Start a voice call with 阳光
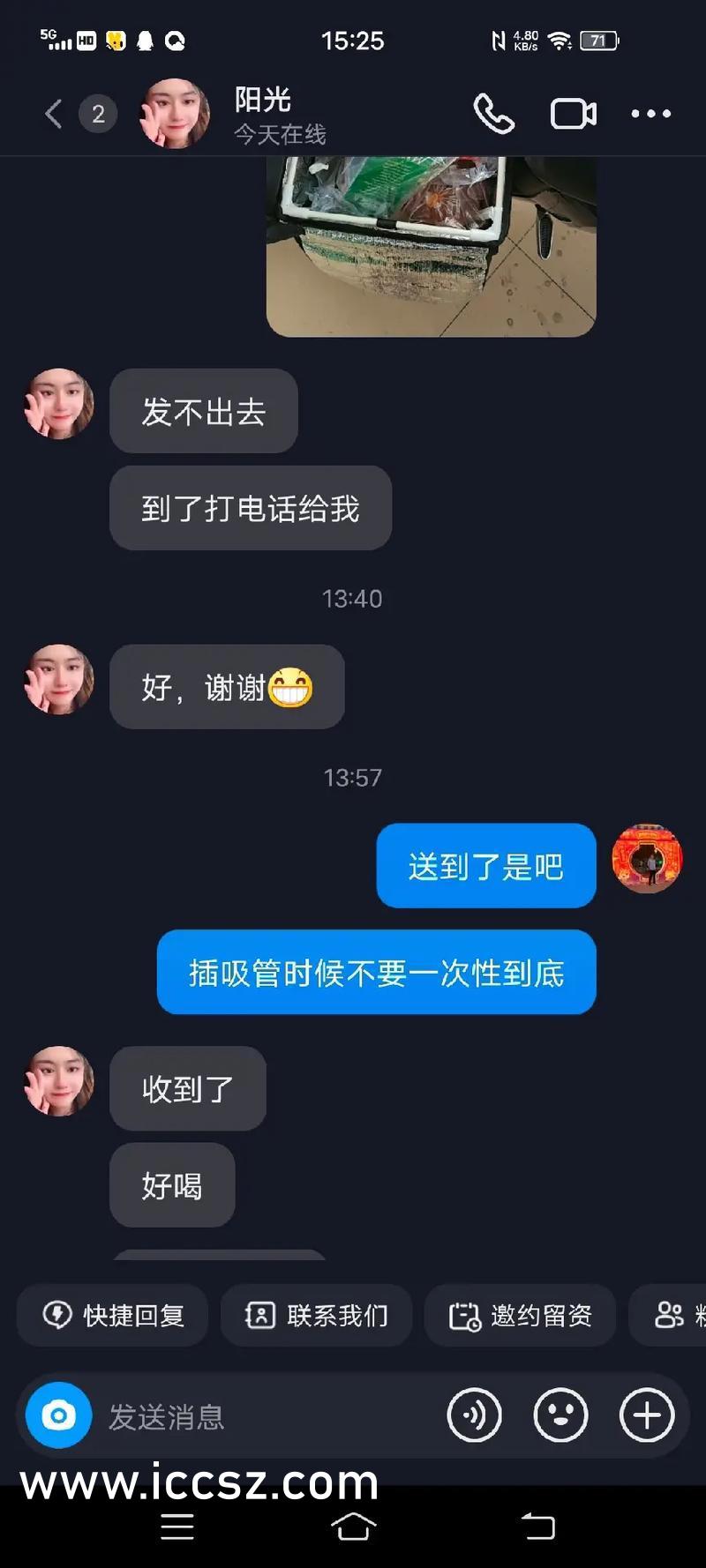 pos(494,113)
